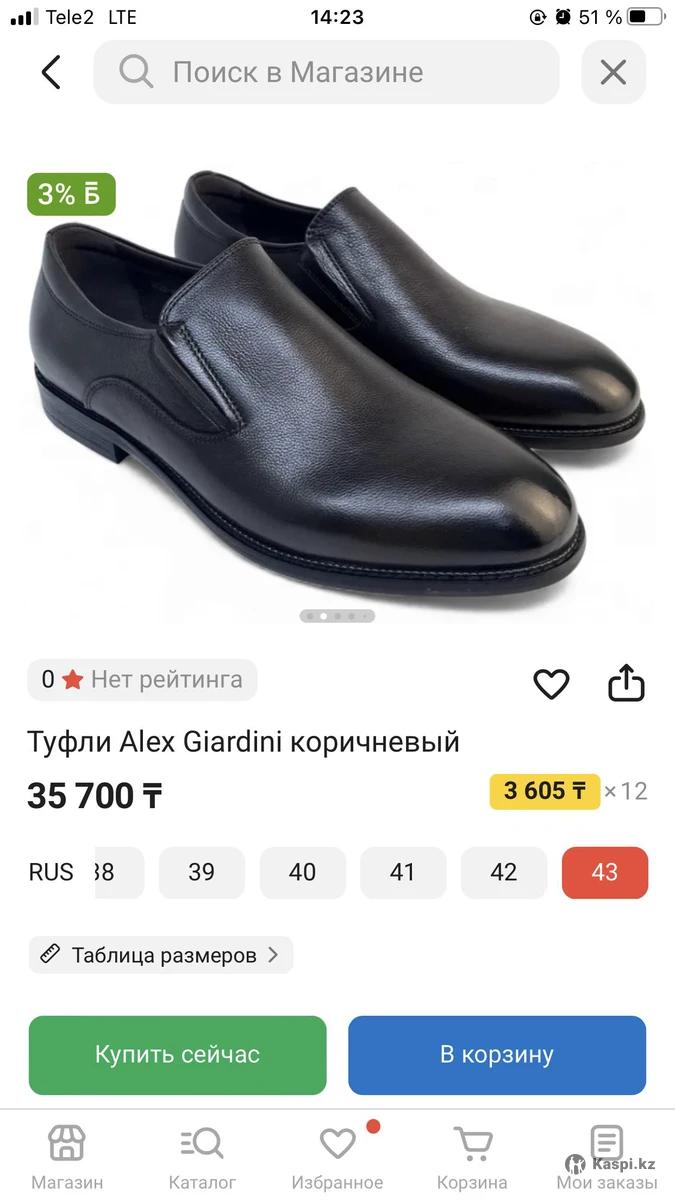The image size is (675, 1200).
Task: Close the product page with X
Action: point(613,72)
